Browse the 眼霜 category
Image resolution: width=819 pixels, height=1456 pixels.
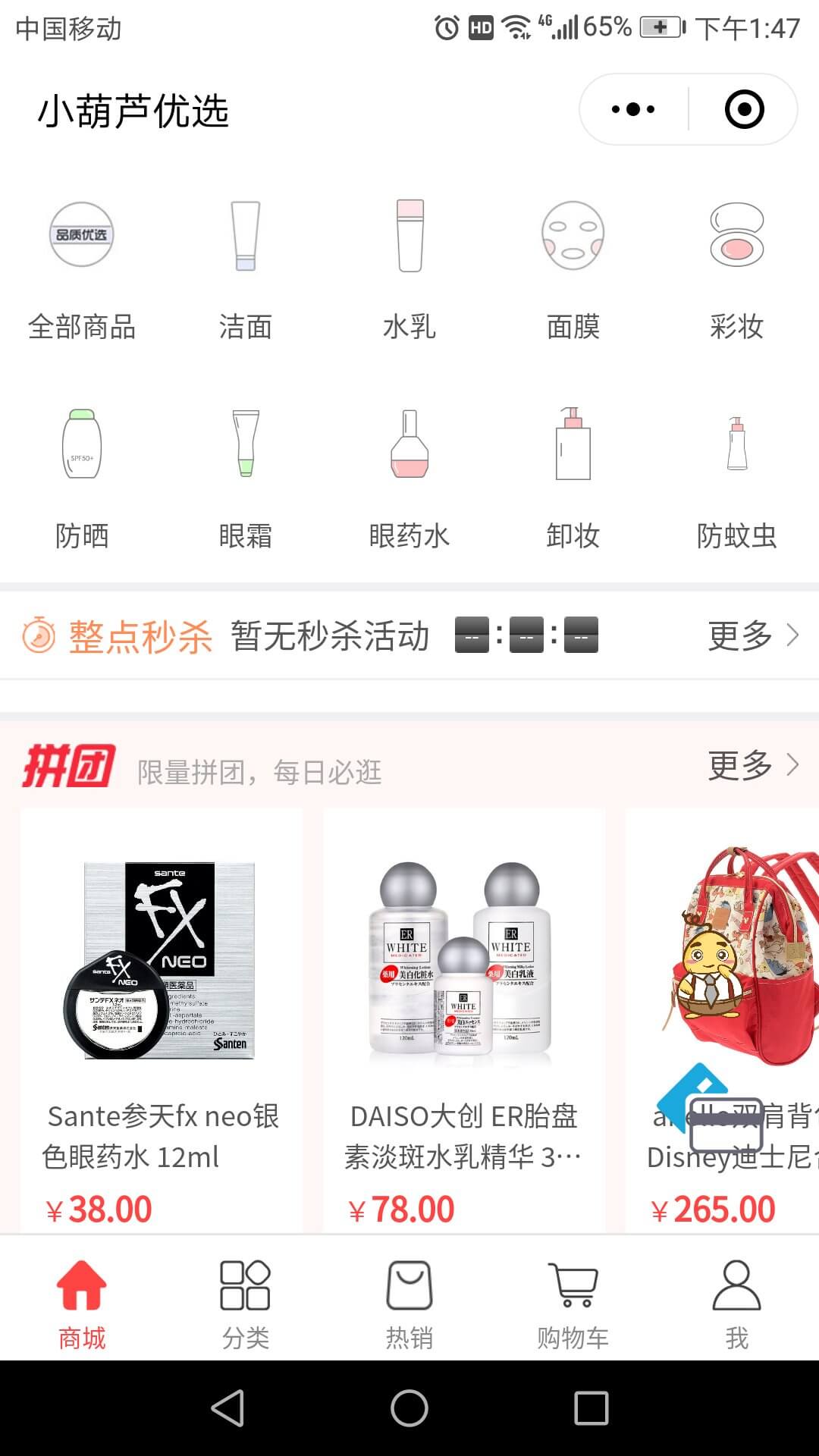tap(246, 478)
